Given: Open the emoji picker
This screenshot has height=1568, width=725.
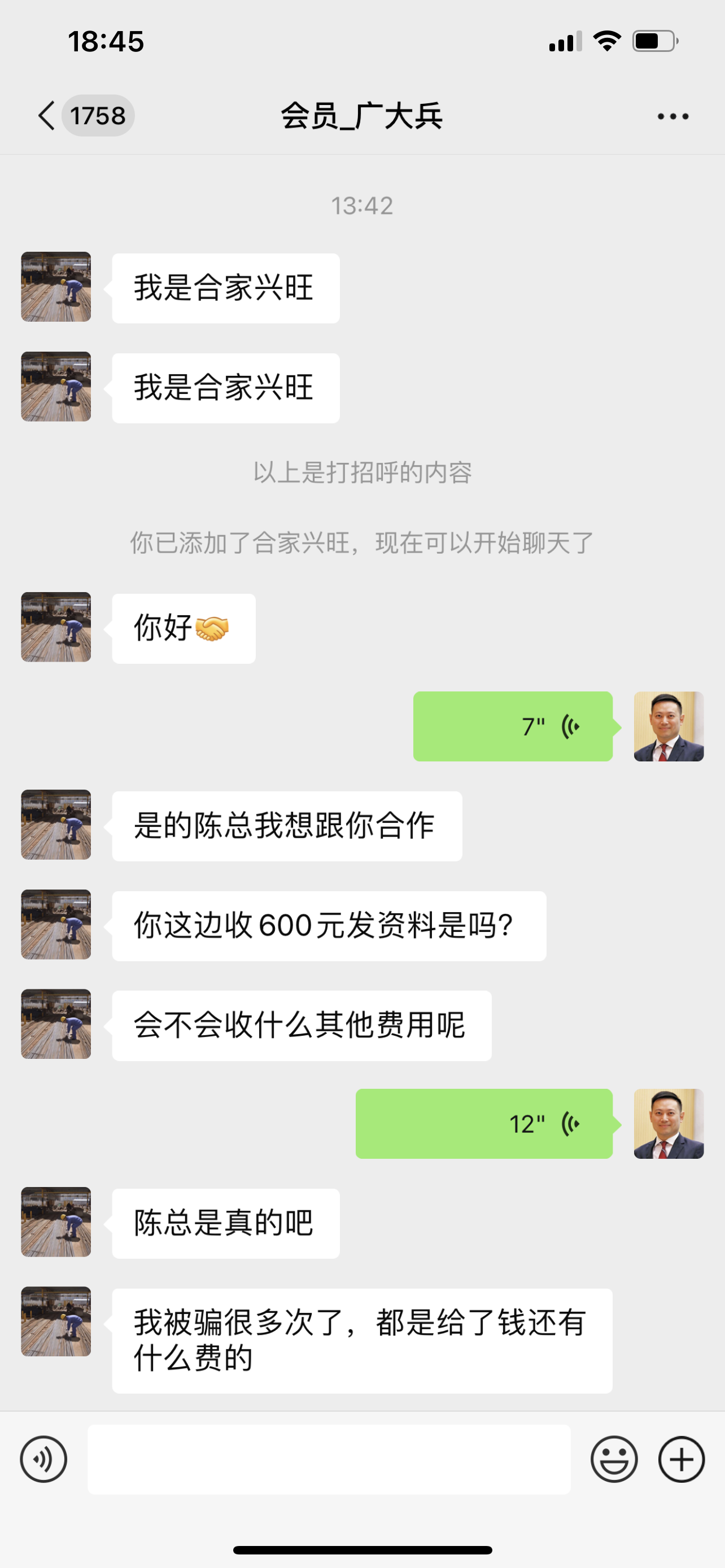Looking at the screenshot, I should [614, 1459].
